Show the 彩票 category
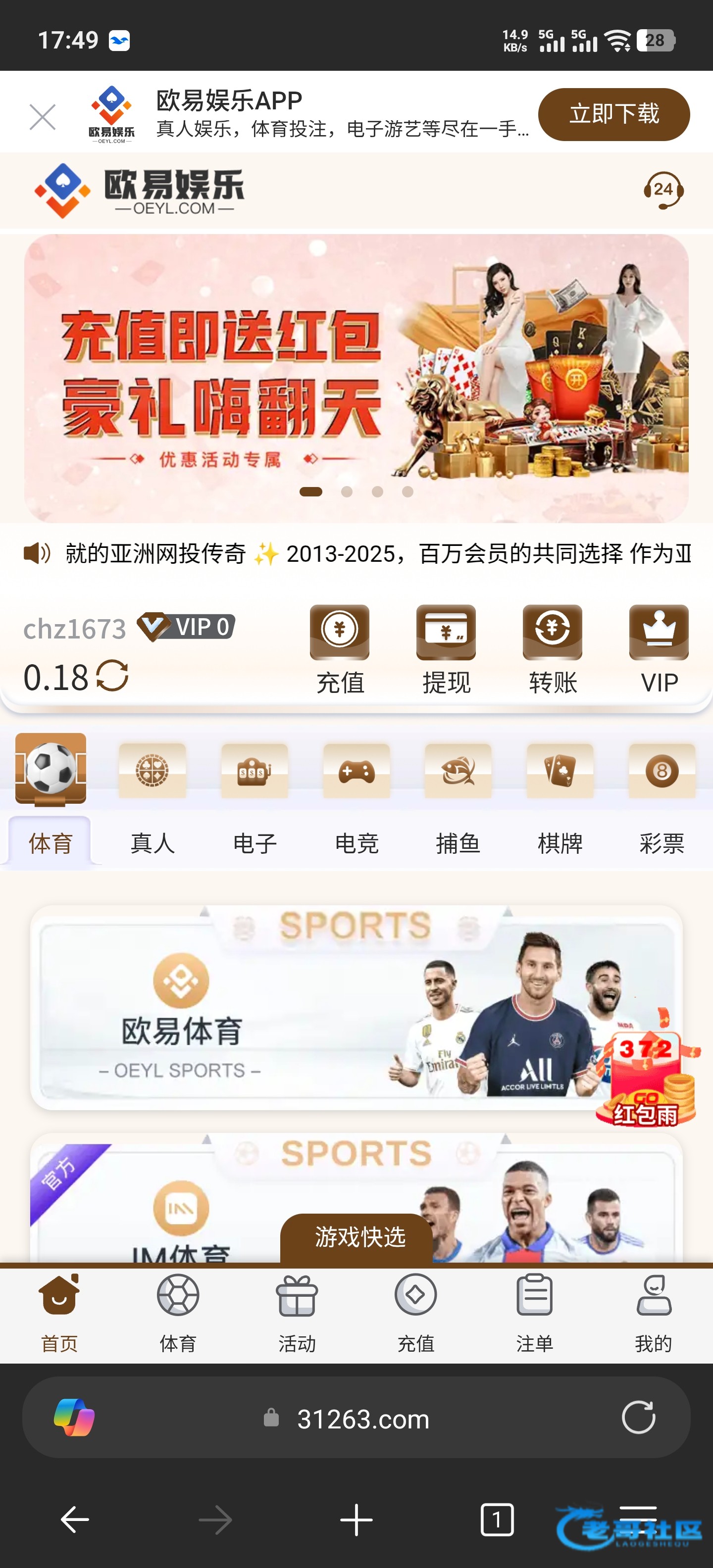 click(662, 797)
